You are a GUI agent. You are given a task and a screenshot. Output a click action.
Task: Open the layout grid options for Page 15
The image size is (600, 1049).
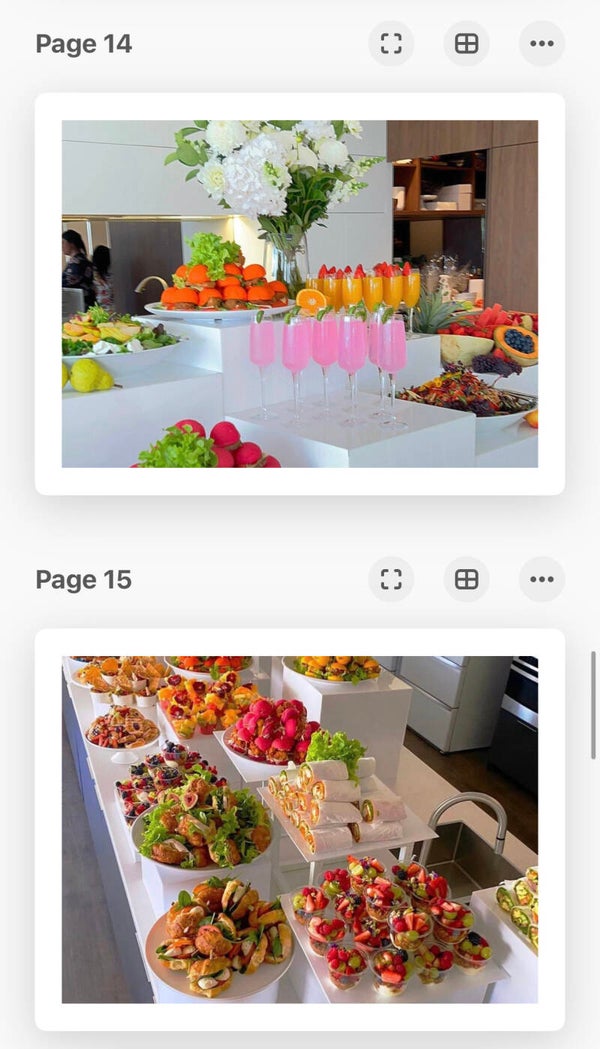tap(466, 580)
